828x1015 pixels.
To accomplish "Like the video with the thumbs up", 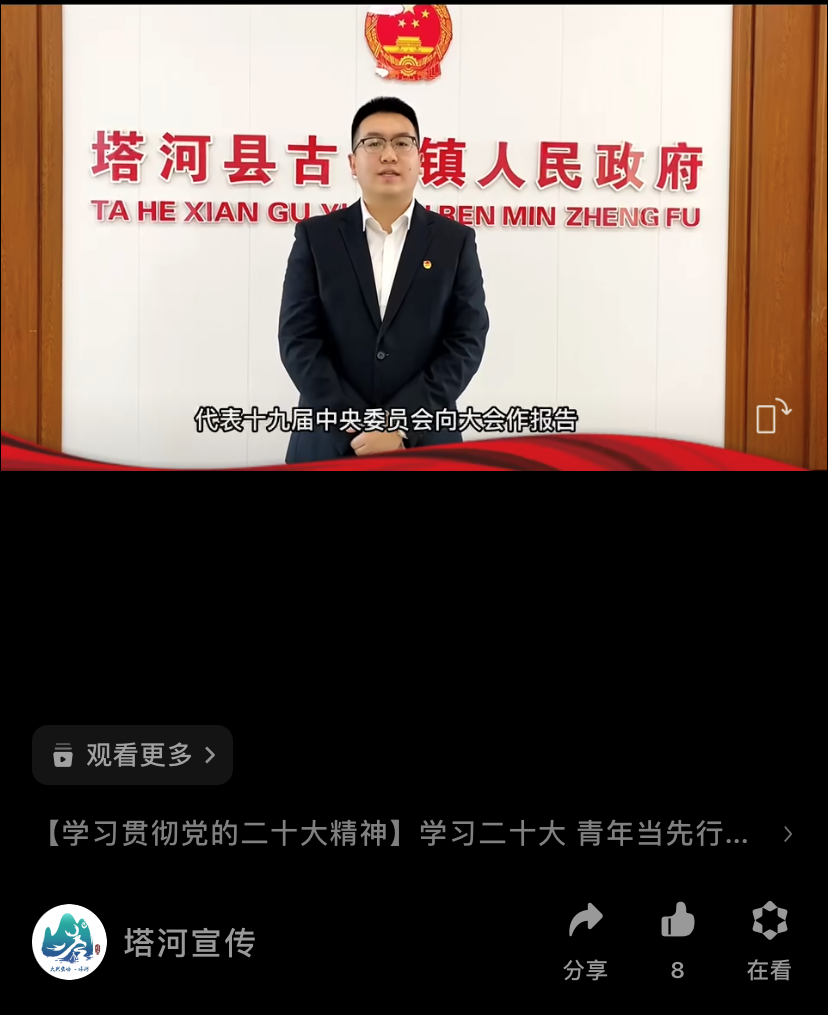I will click(678, 940).
